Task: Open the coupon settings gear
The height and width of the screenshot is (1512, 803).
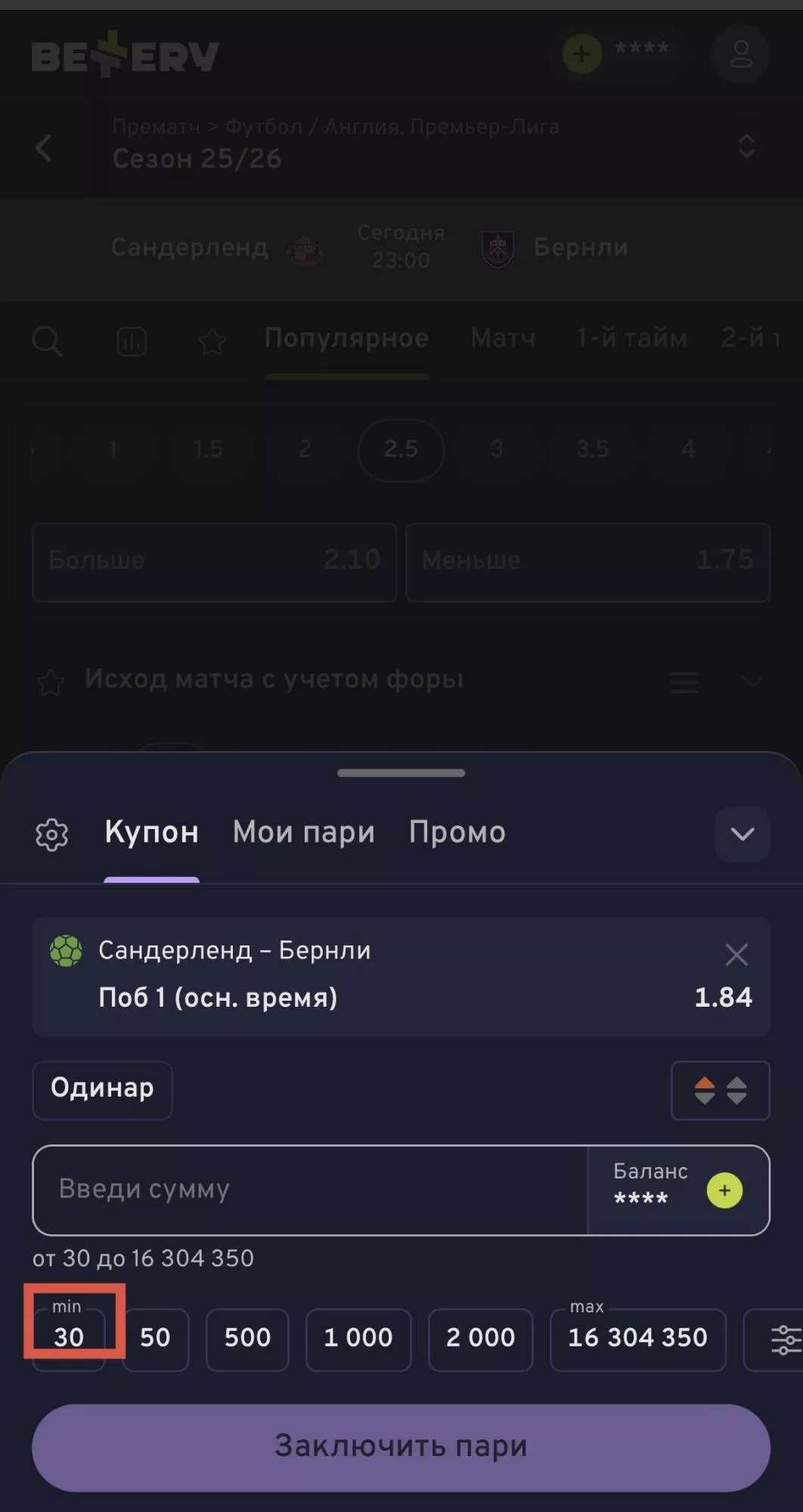Action: [51, 834]
